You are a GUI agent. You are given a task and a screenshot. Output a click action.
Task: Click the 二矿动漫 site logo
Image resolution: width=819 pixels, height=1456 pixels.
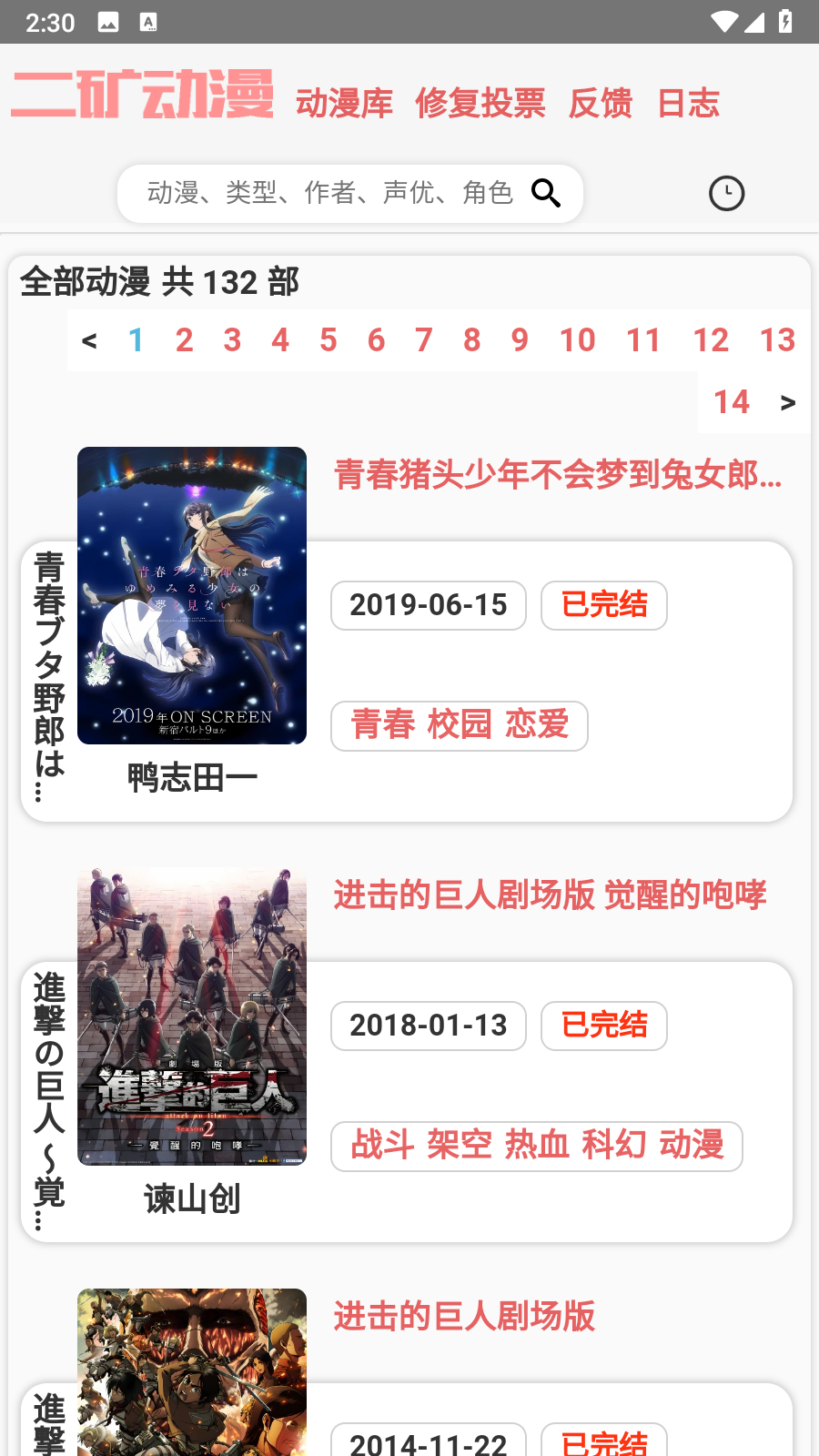141,96
